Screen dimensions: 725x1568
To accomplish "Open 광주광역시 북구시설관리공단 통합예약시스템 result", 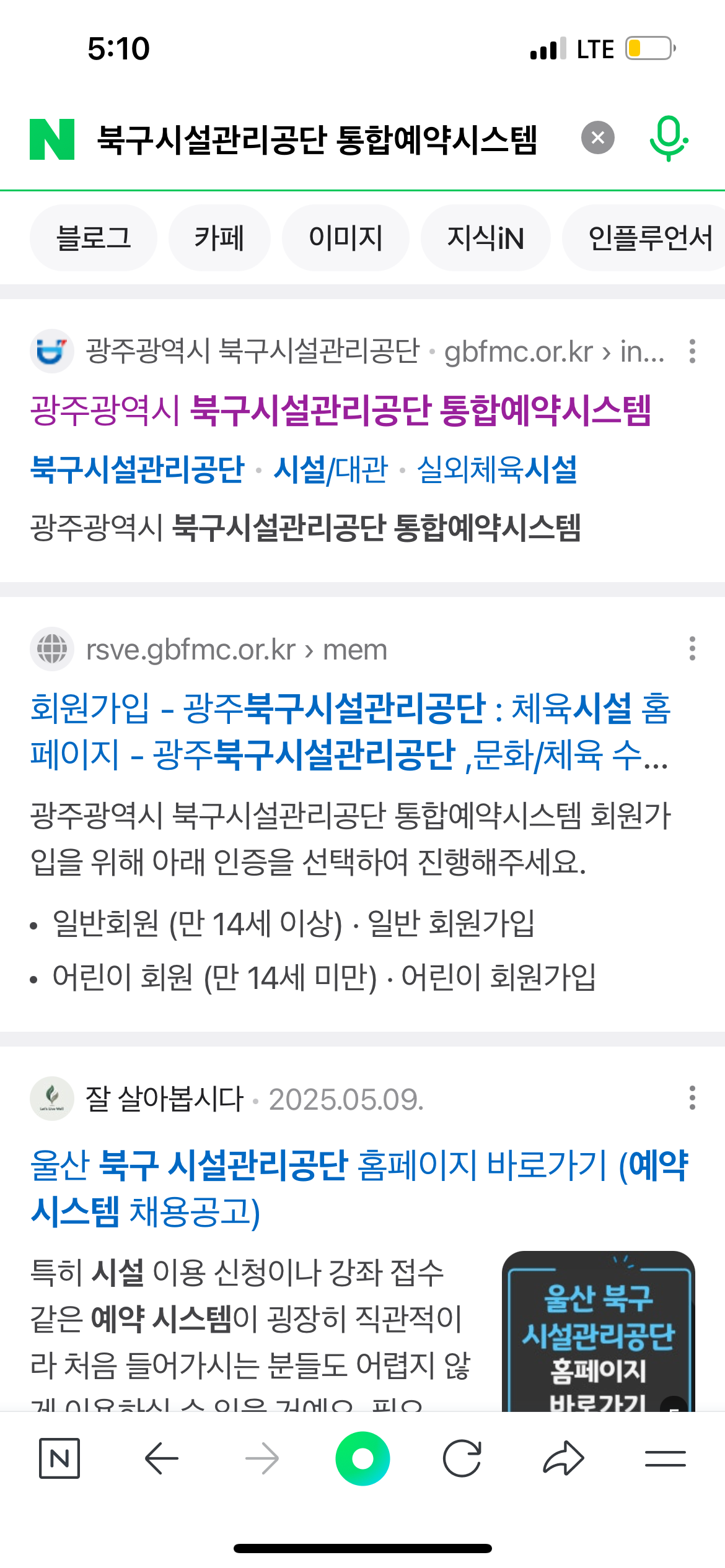I will 341,411.
